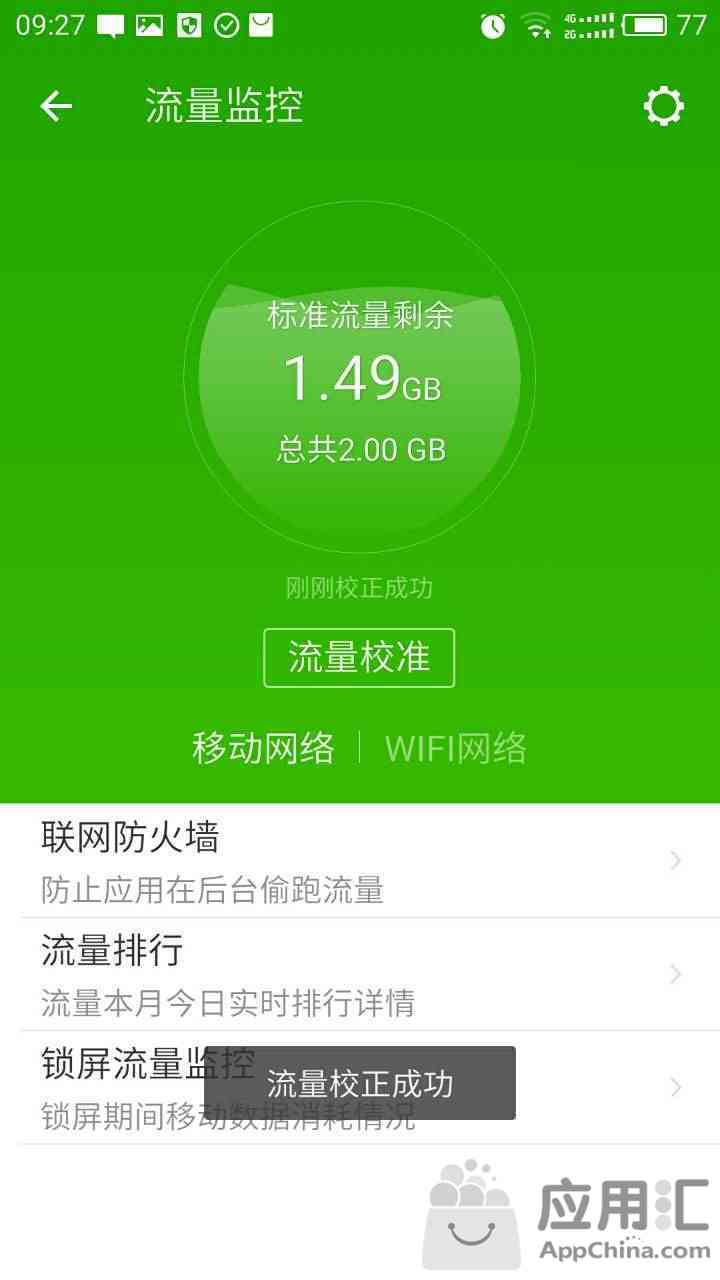Switch to the 移动网络 tab
This screenshot has width=720, height=1280.
(263, 748)
